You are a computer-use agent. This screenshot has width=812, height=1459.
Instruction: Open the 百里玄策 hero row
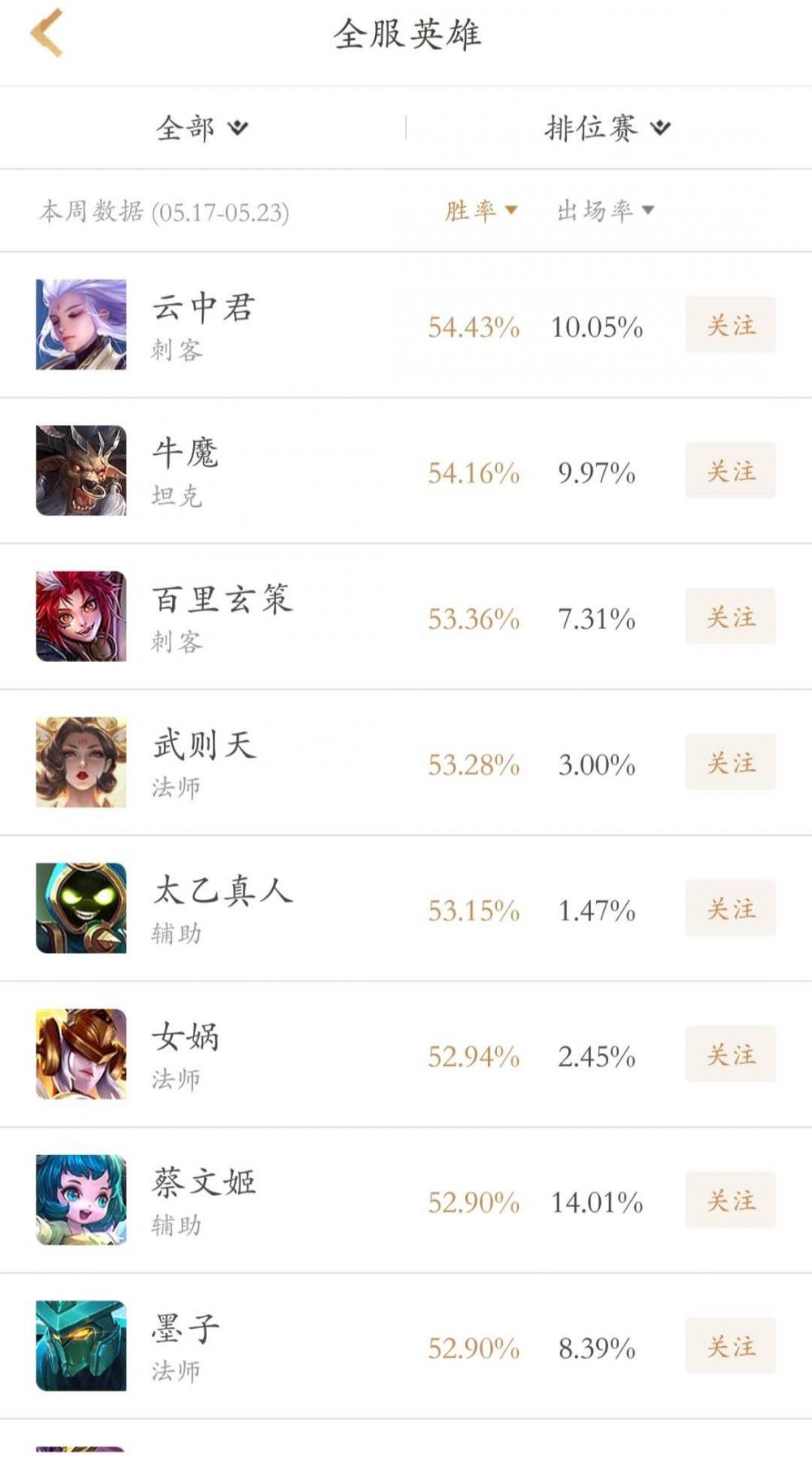[221, 617]
